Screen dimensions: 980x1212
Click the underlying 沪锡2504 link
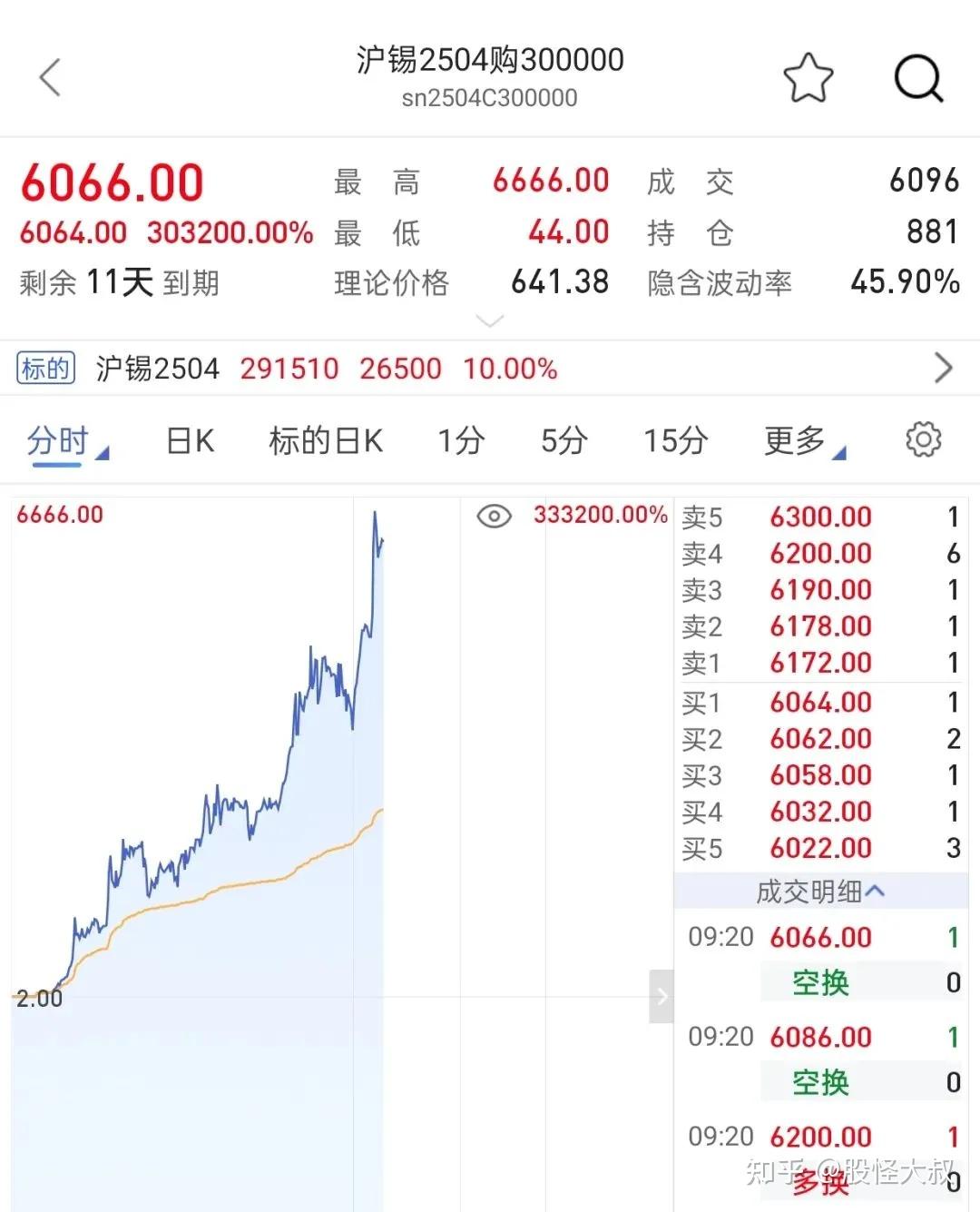pos(156,369)
